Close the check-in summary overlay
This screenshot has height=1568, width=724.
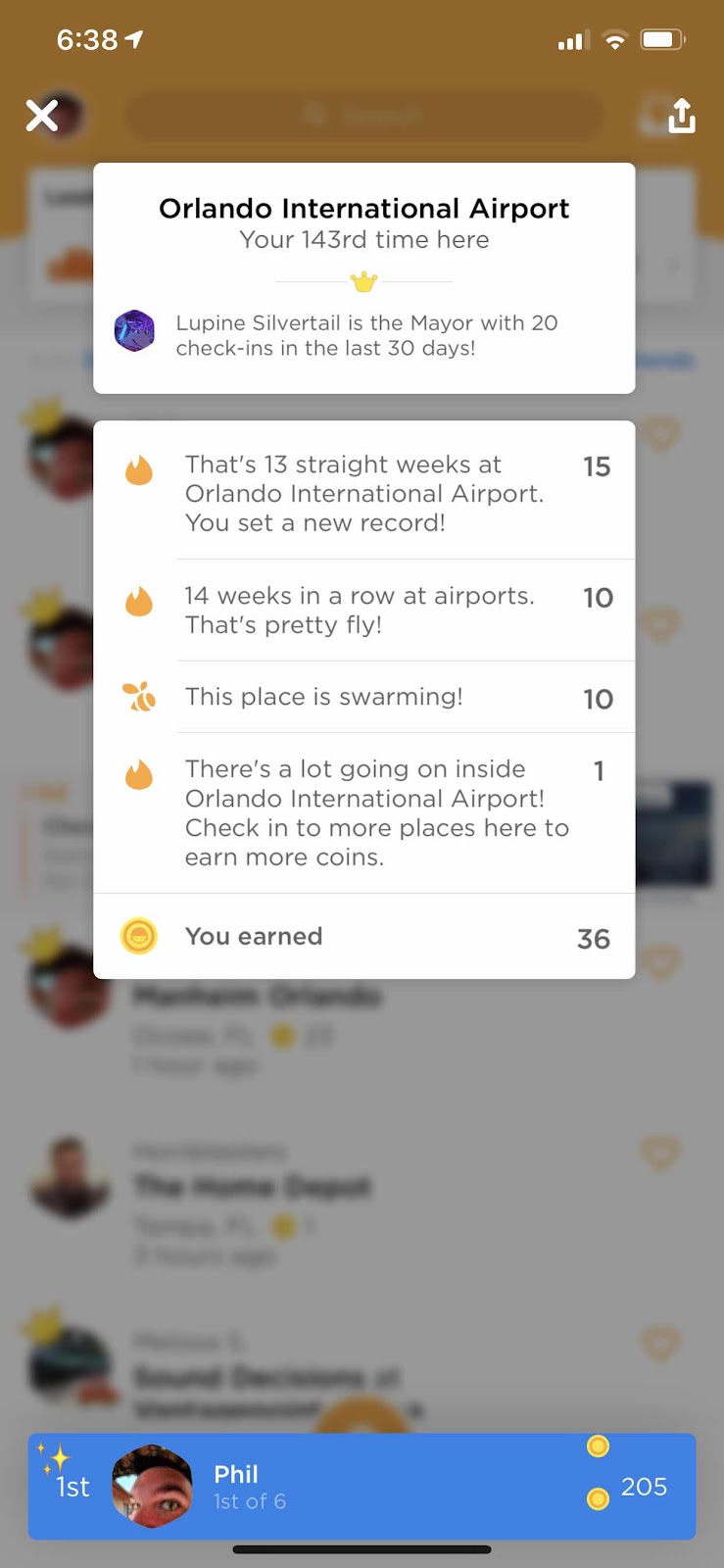click(42, 116)
